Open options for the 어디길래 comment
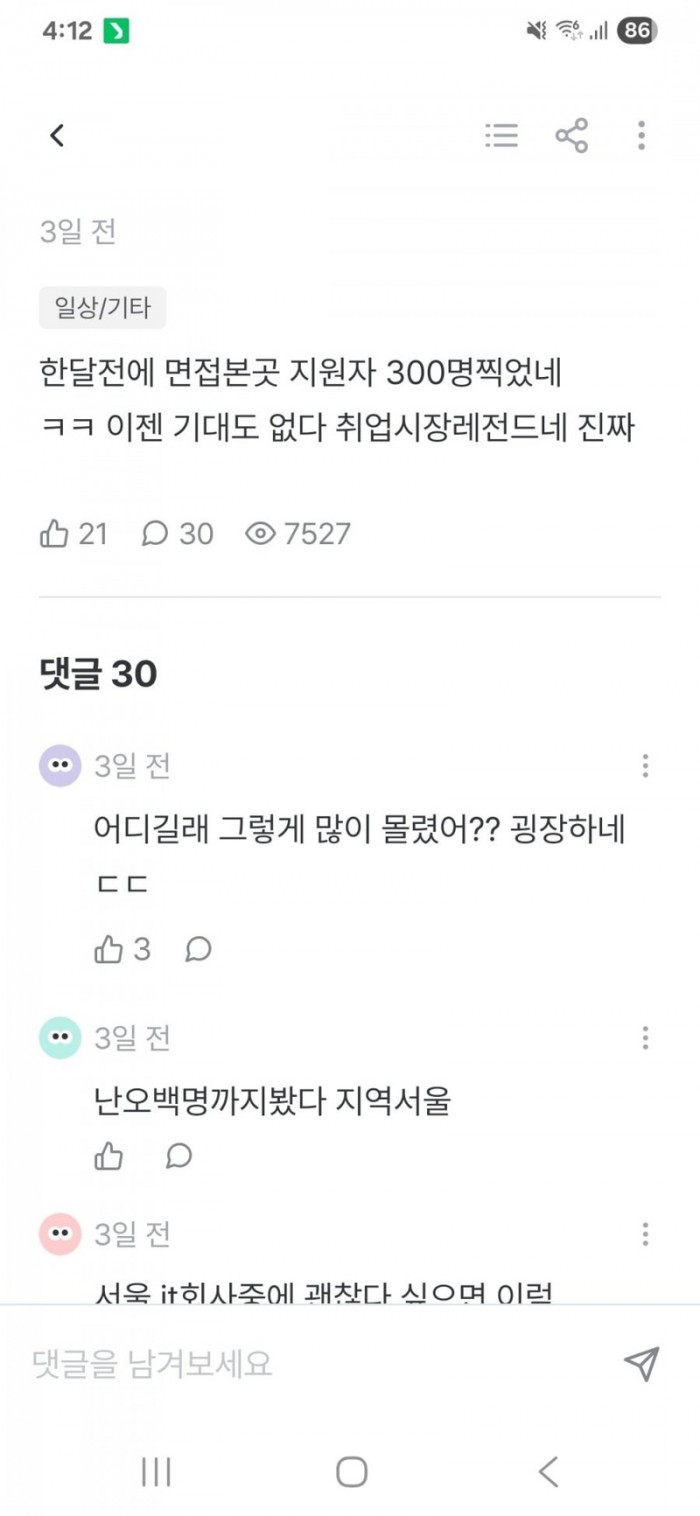 [645, 766]
